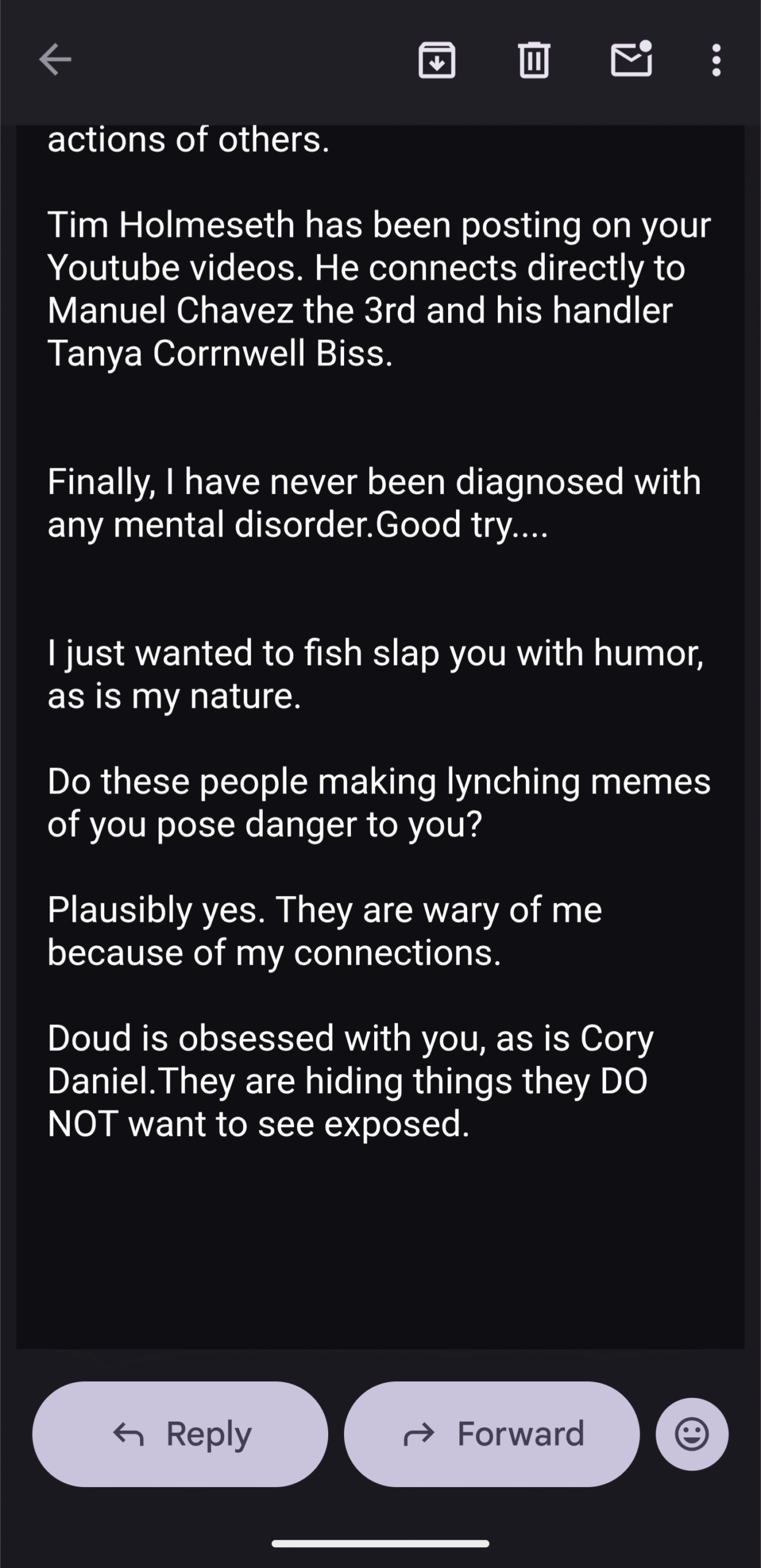Screen dimensions: 761x1568
Task: Mark this email as unread
Action: (631, 59)
